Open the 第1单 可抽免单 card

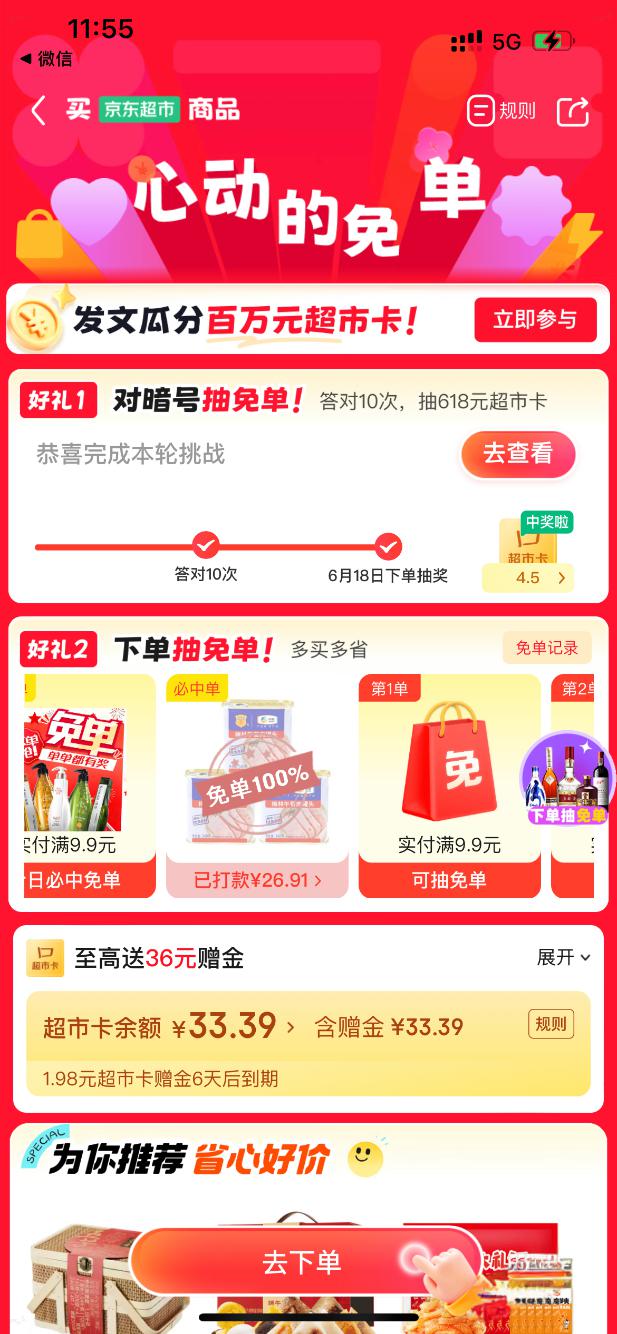pos(449,786)
